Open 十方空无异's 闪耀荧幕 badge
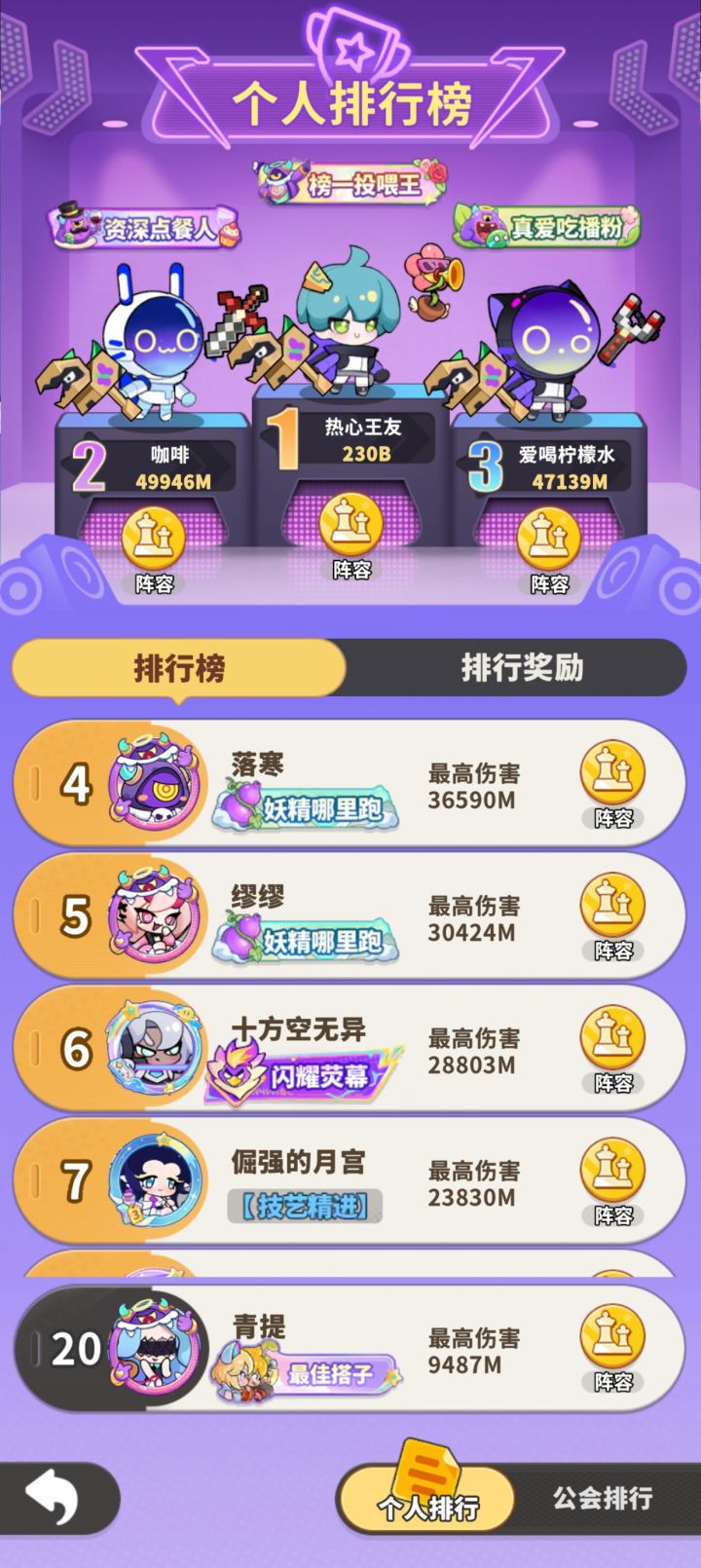The height and width of the screenshot is (1568, 701). click(x=312, y=1071)
